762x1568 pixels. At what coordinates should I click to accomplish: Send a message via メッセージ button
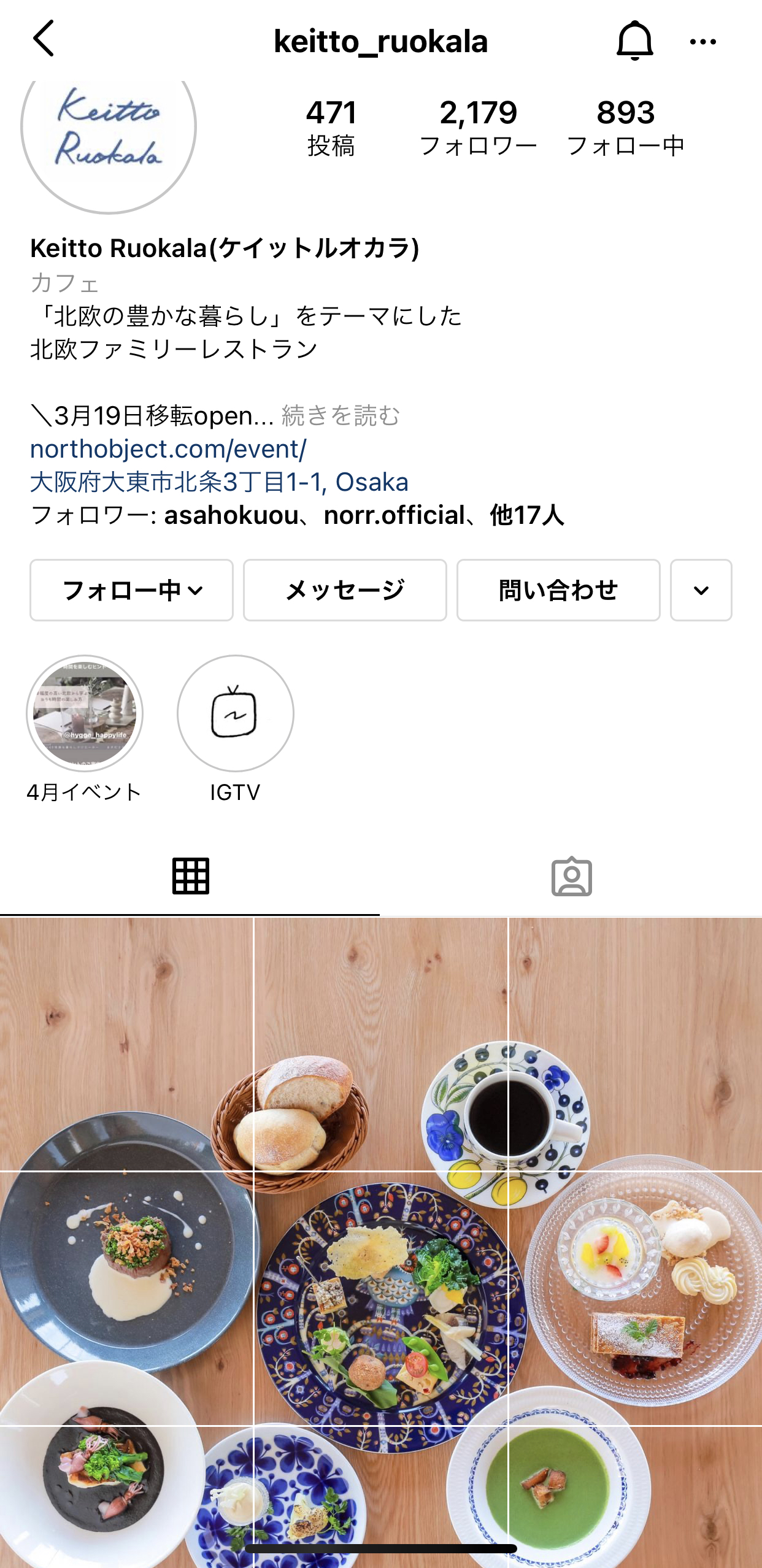345,590
